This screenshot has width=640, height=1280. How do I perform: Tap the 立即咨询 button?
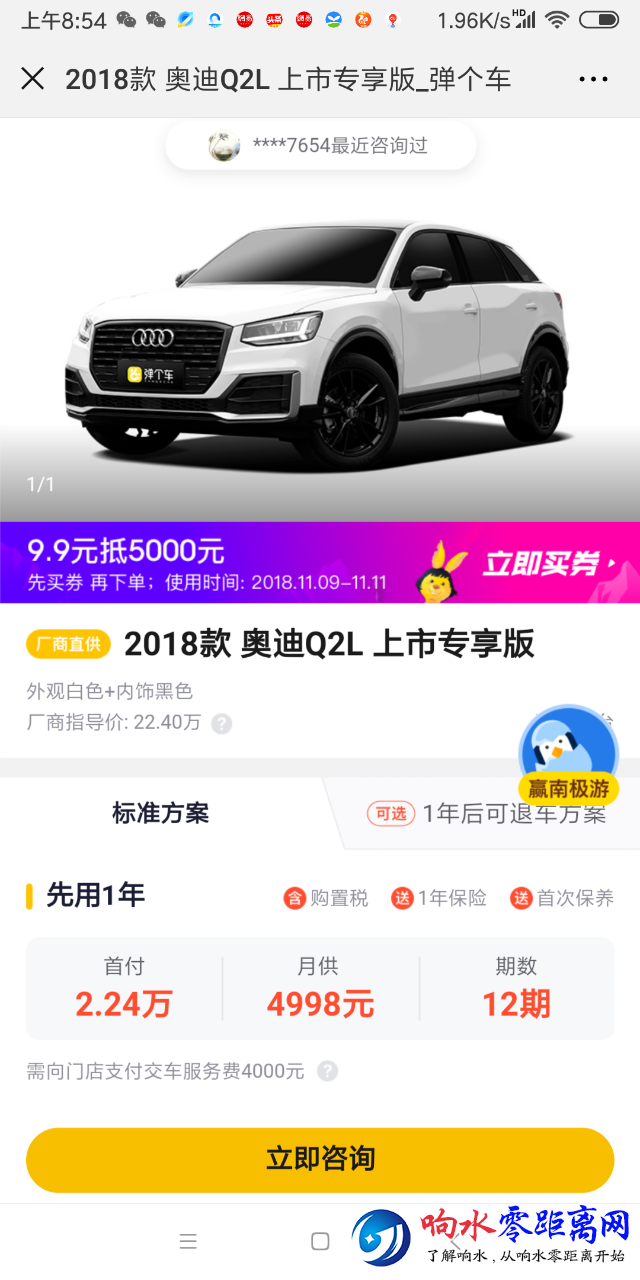click(320, 1159)
